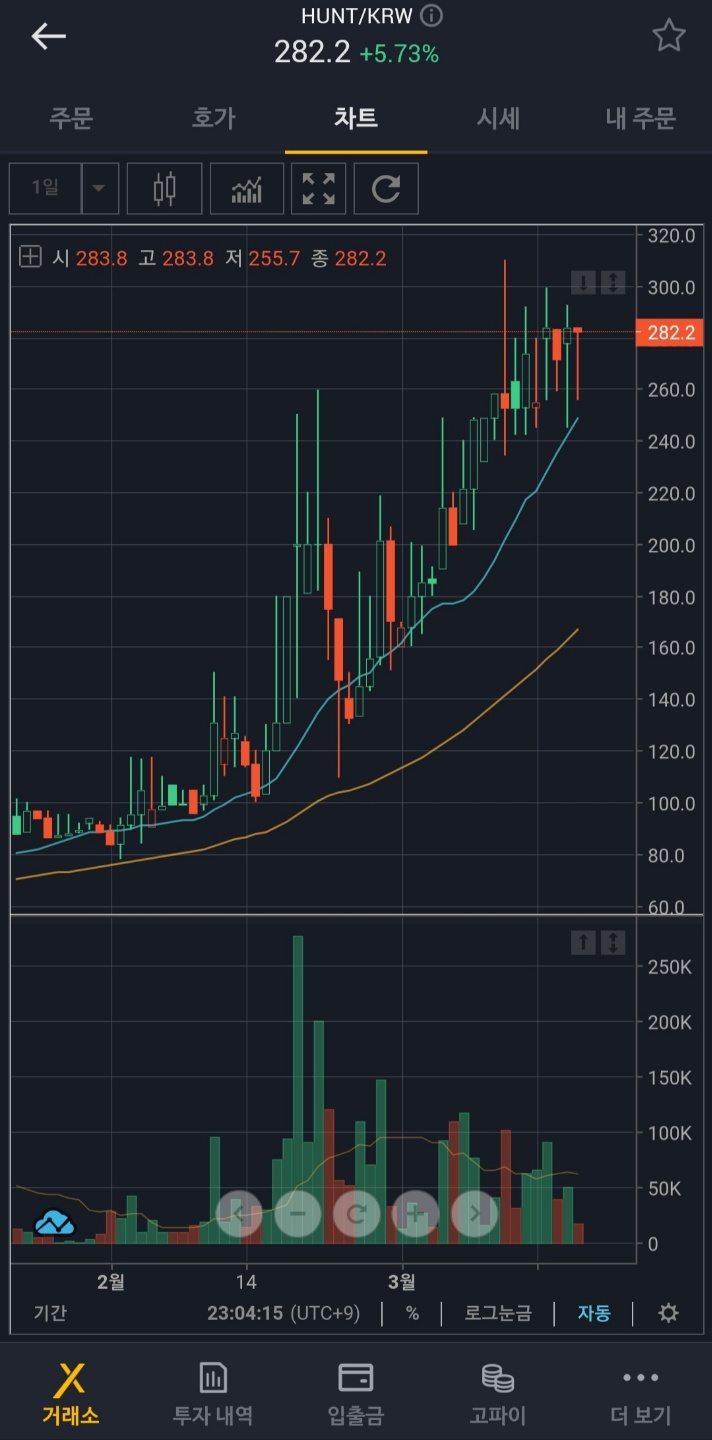
Task: Open the chart indicators menu
Action: 247,188
